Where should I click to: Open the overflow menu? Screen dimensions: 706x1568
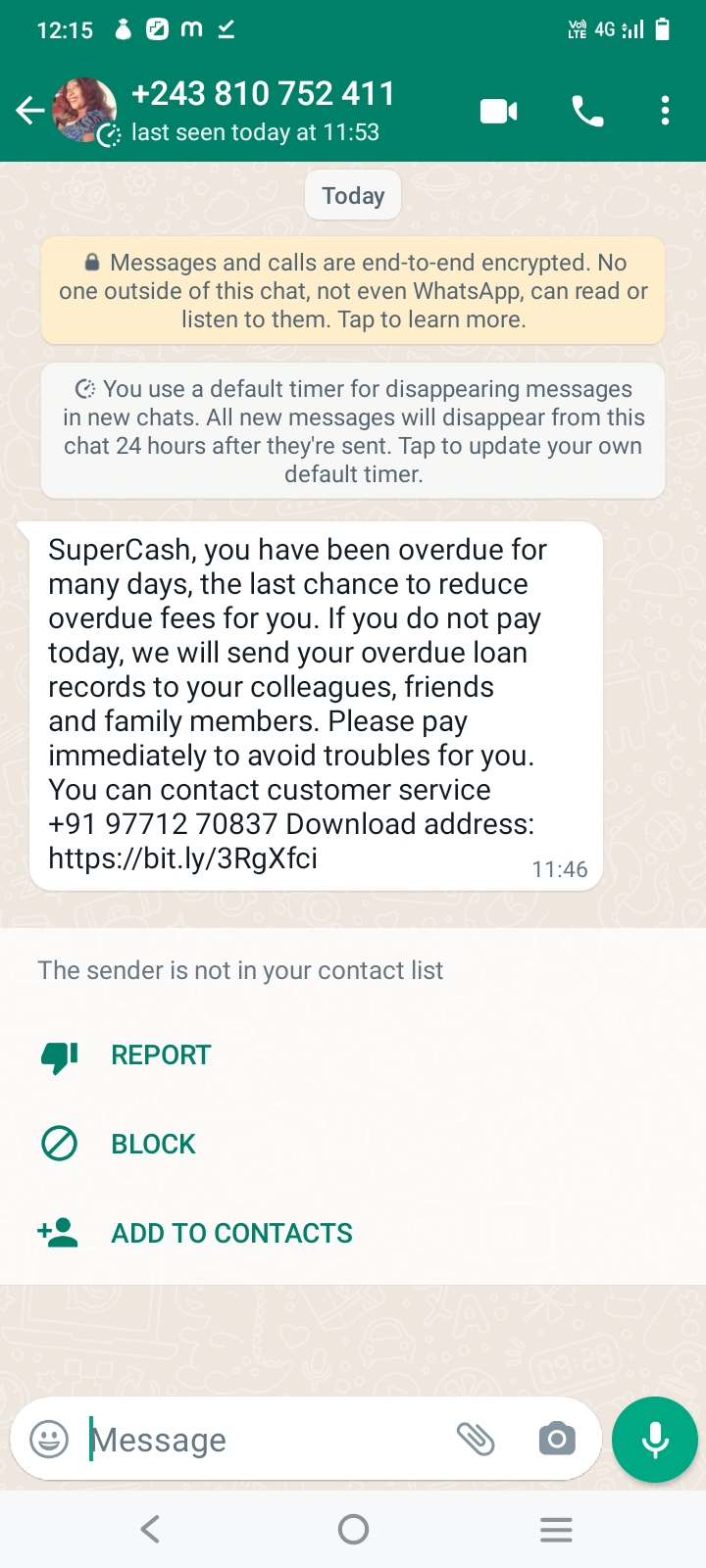(x=665, y=111)
